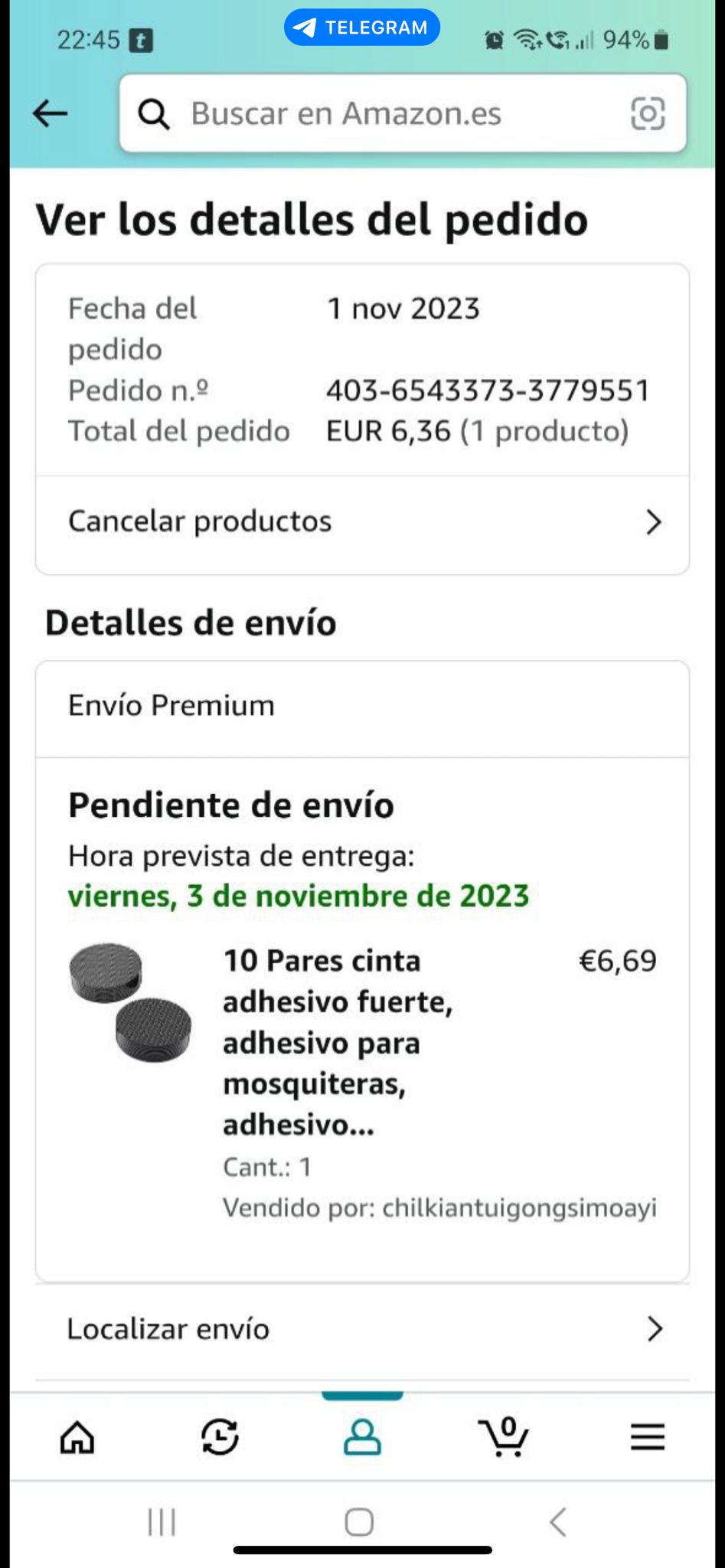
Task: Open the Telegram call pill
Action: (362, 28)
